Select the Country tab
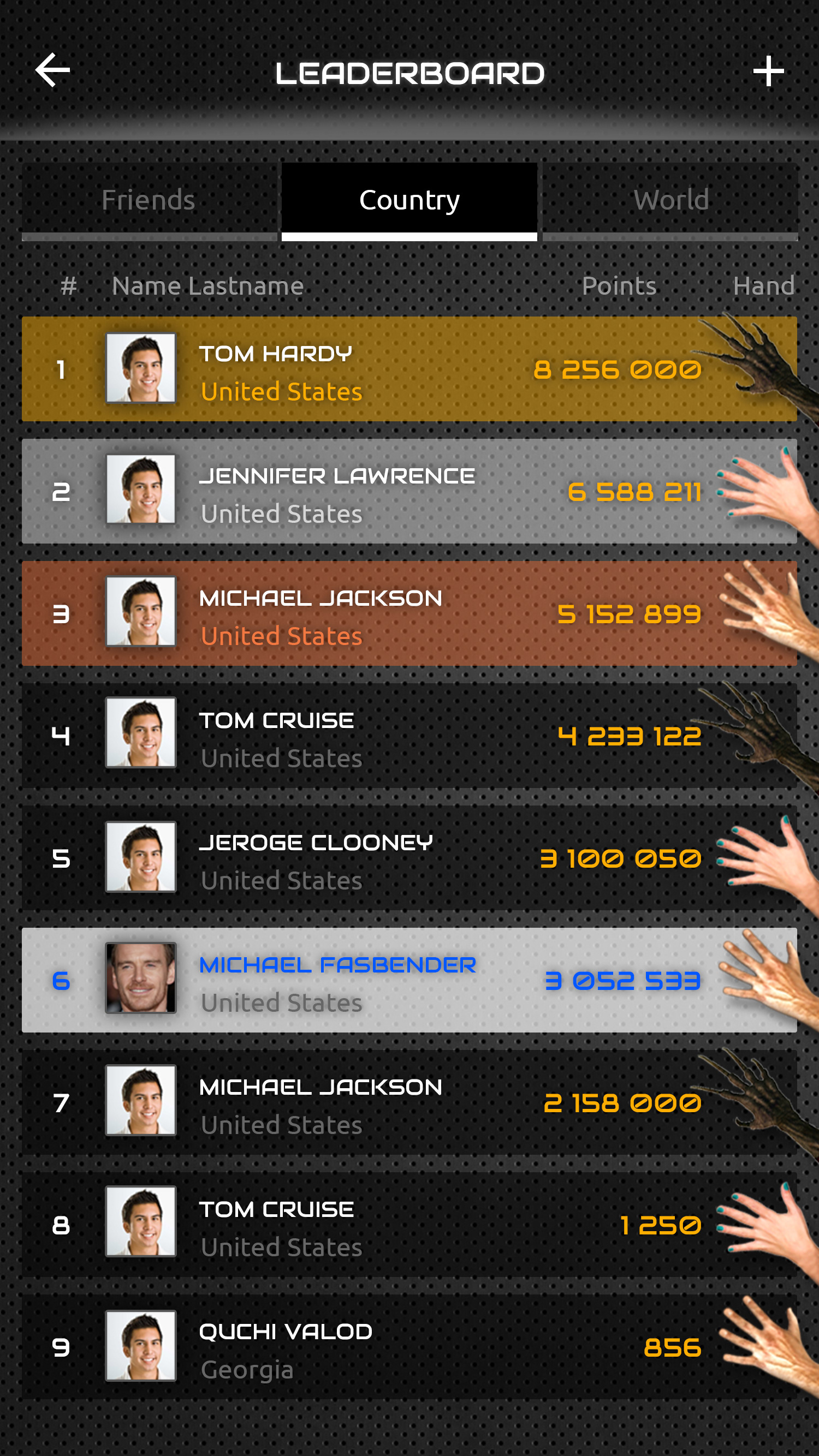Viewport: 819px width, 1456px height. click(x=409, y=201)
